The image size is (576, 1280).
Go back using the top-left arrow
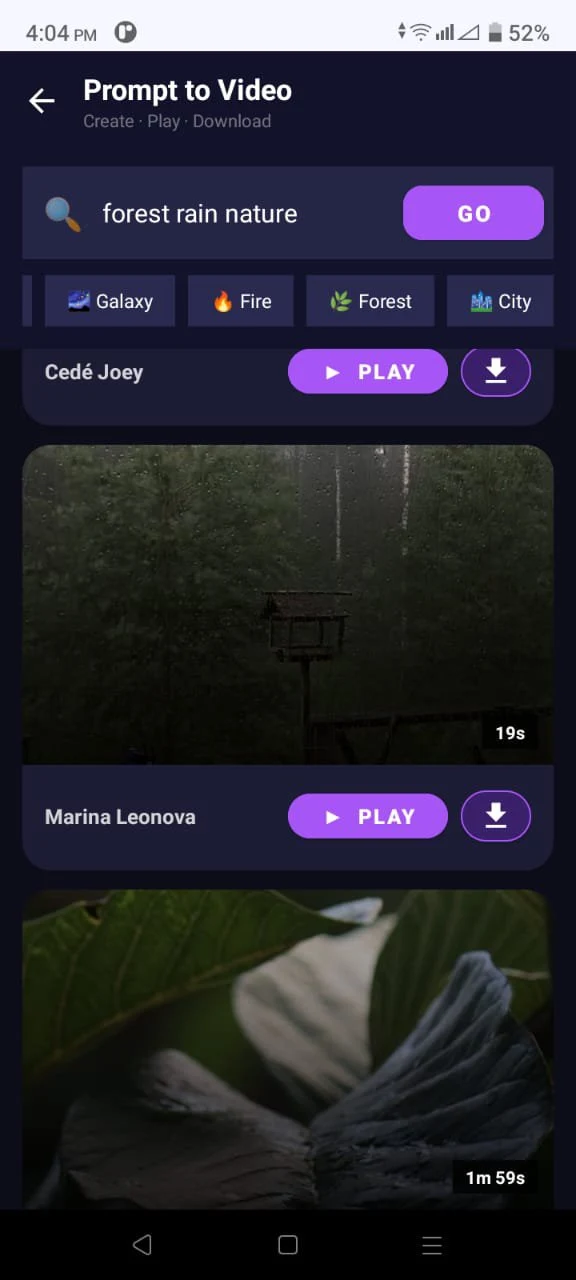(41, 101)
